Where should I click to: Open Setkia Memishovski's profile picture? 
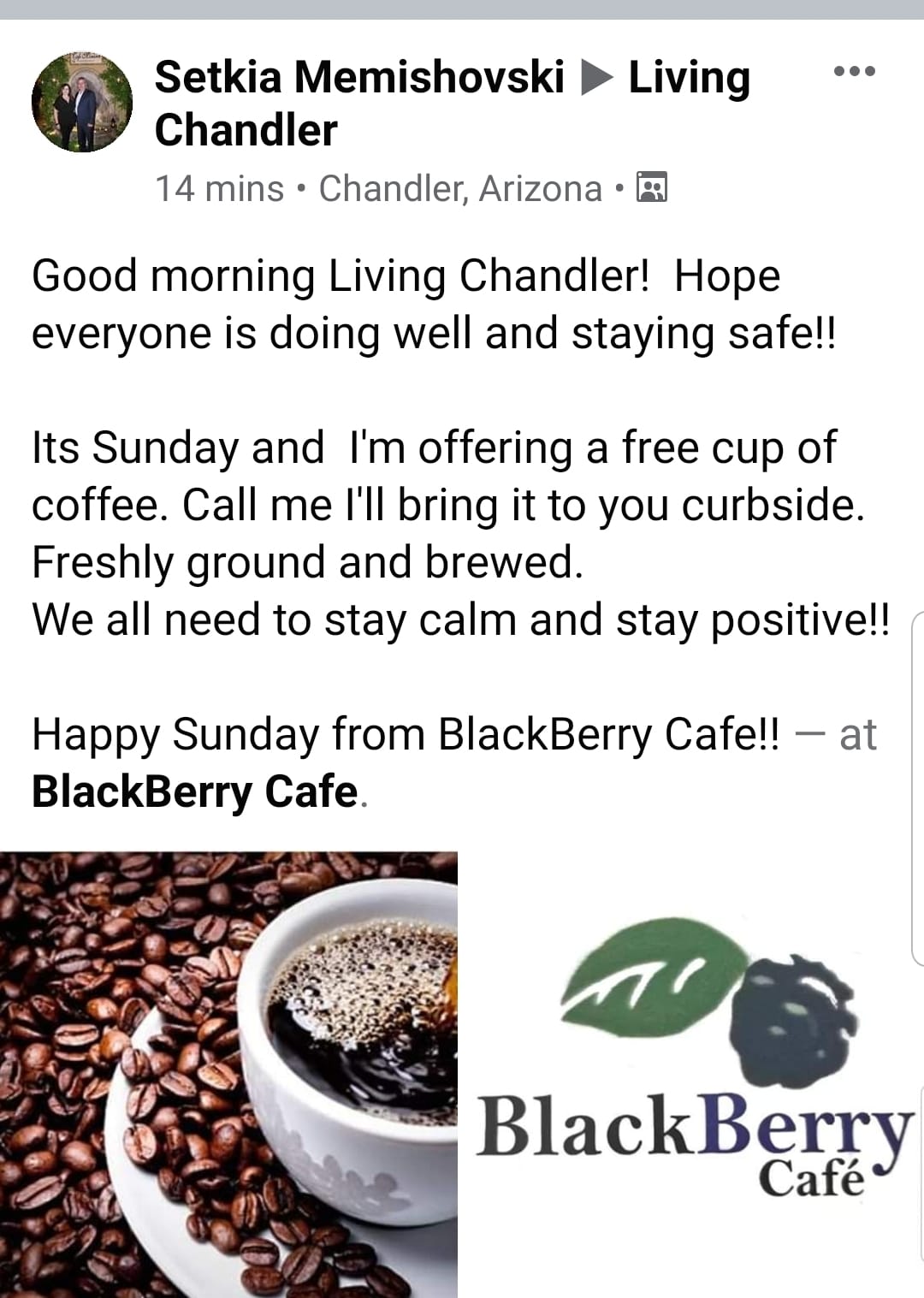click(x=82, y=102)
